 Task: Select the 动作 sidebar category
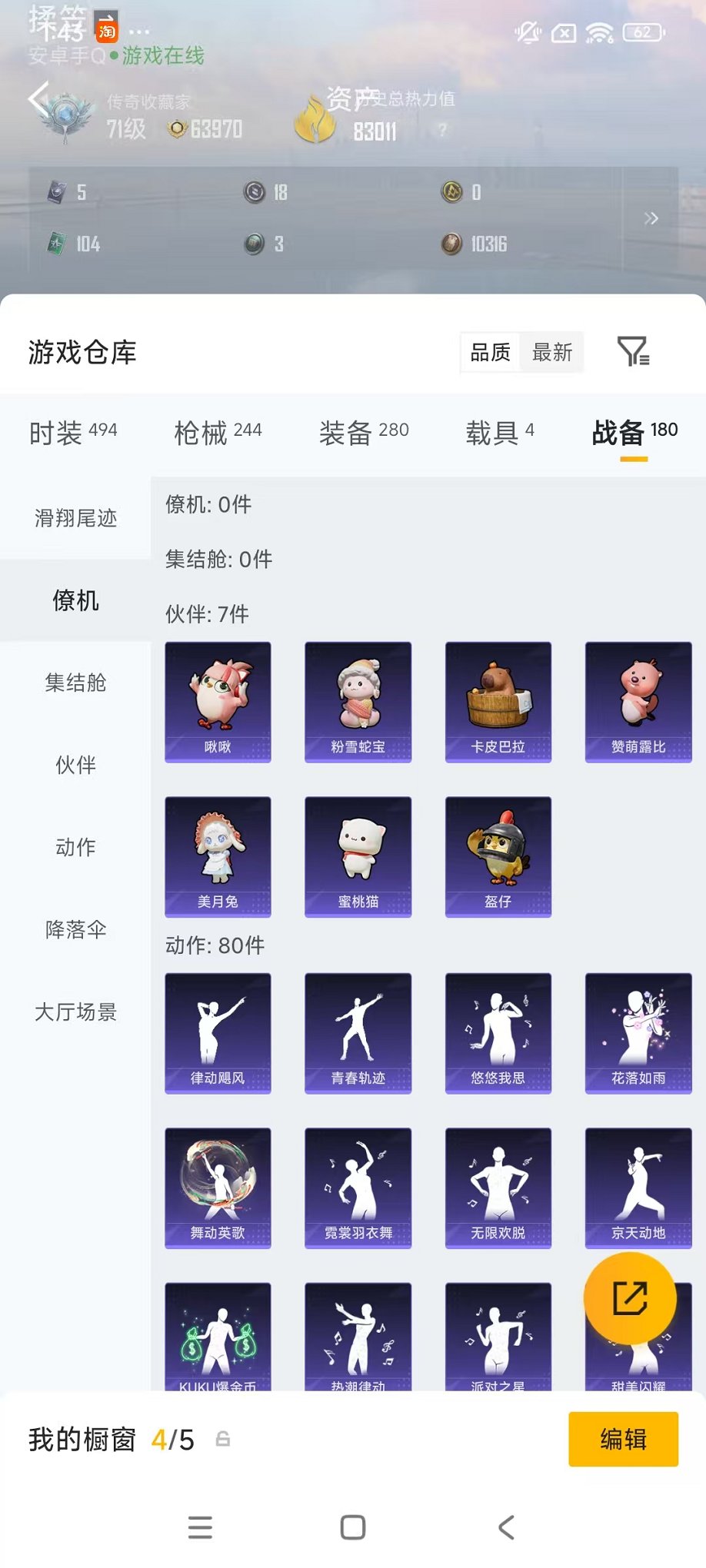pos(77,848)
